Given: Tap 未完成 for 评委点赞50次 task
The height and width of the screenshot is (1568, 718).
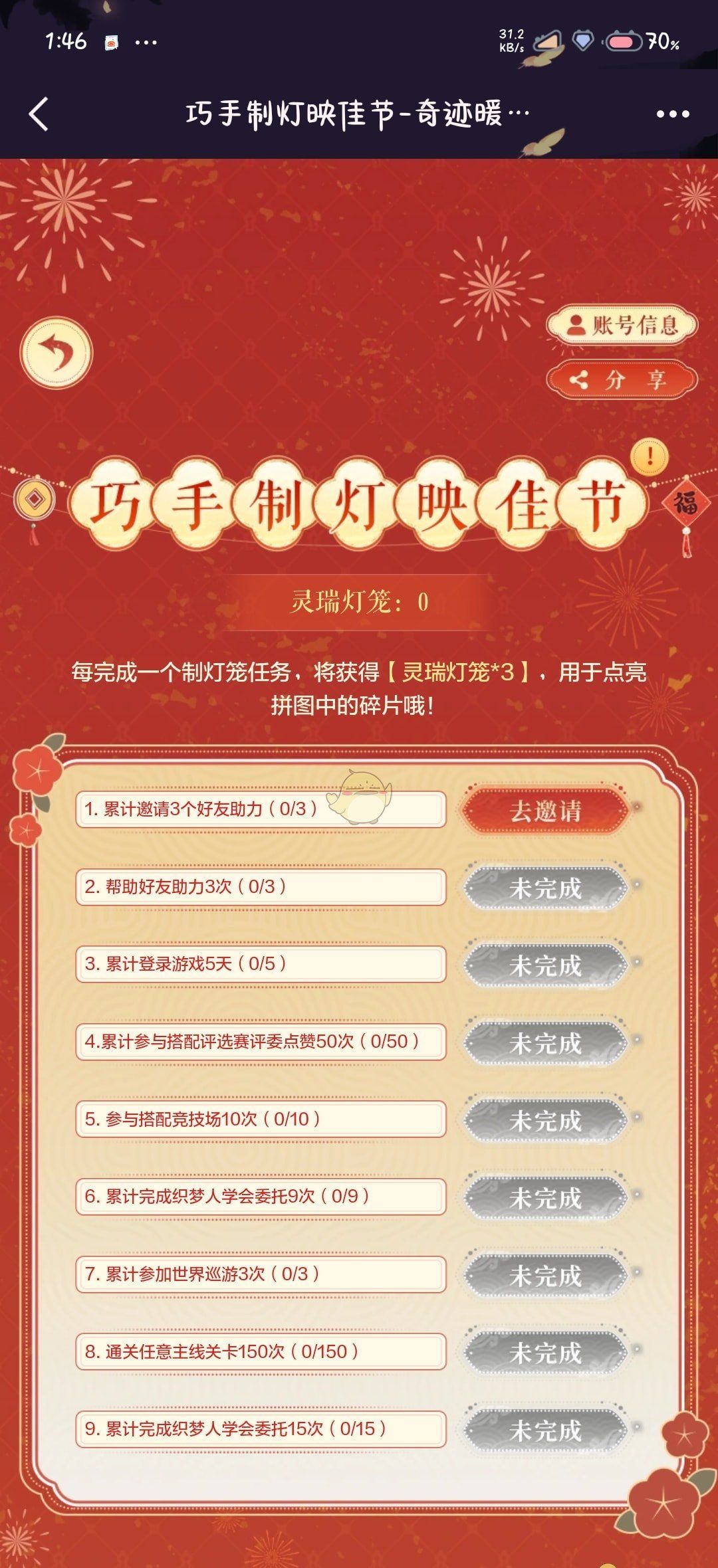Looking at the screenshot, I should pyautogui.click(x=545, y=1042).
